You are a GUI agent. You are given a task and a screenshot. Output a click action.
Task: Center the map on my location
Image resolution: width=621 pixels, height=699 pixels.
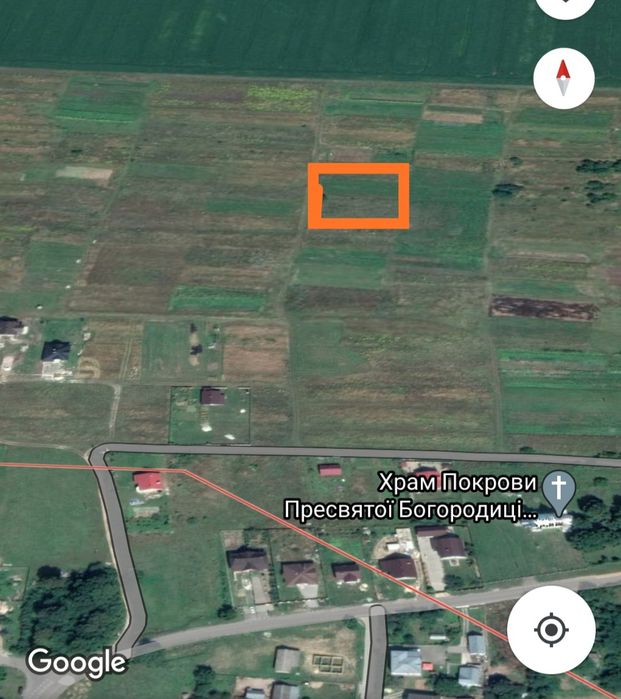click(551, 630)
